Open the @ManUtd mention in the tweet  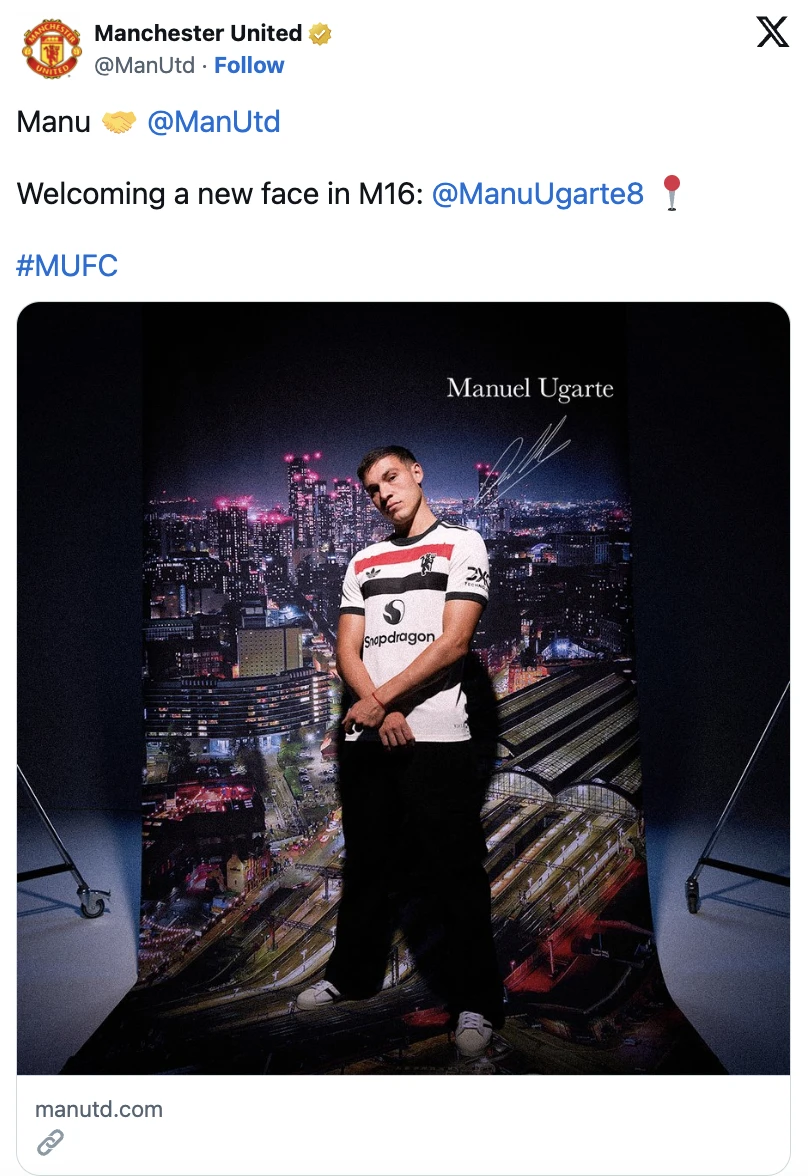[213, 122]
